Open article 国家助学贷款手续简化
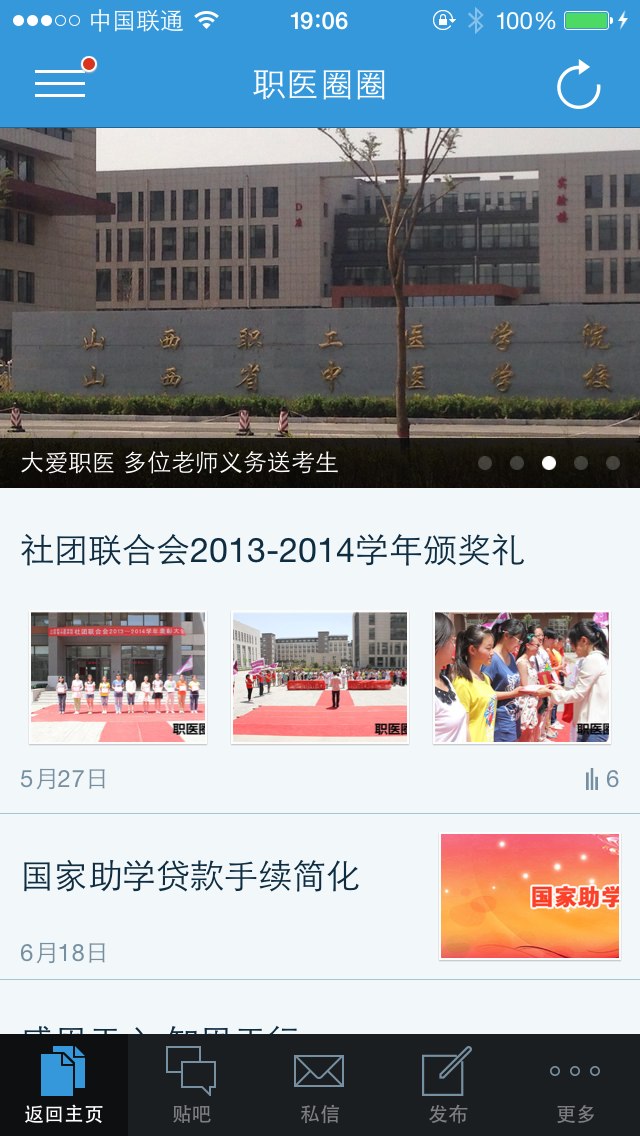 pyautogui.click(x=190, y=877)
